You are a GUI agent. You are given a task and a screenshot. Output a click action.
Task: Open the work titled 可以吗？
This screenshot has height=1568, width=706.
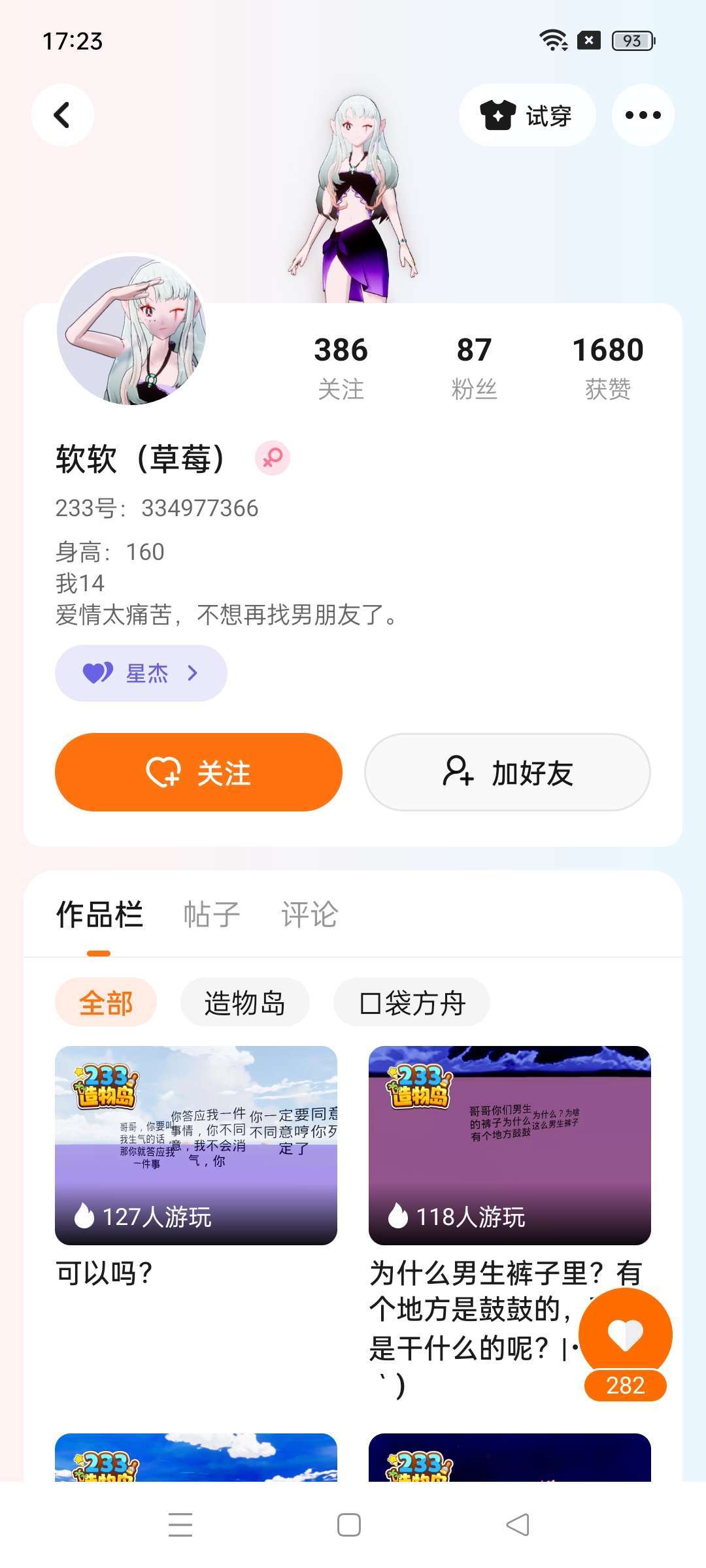coord(196,1145)
